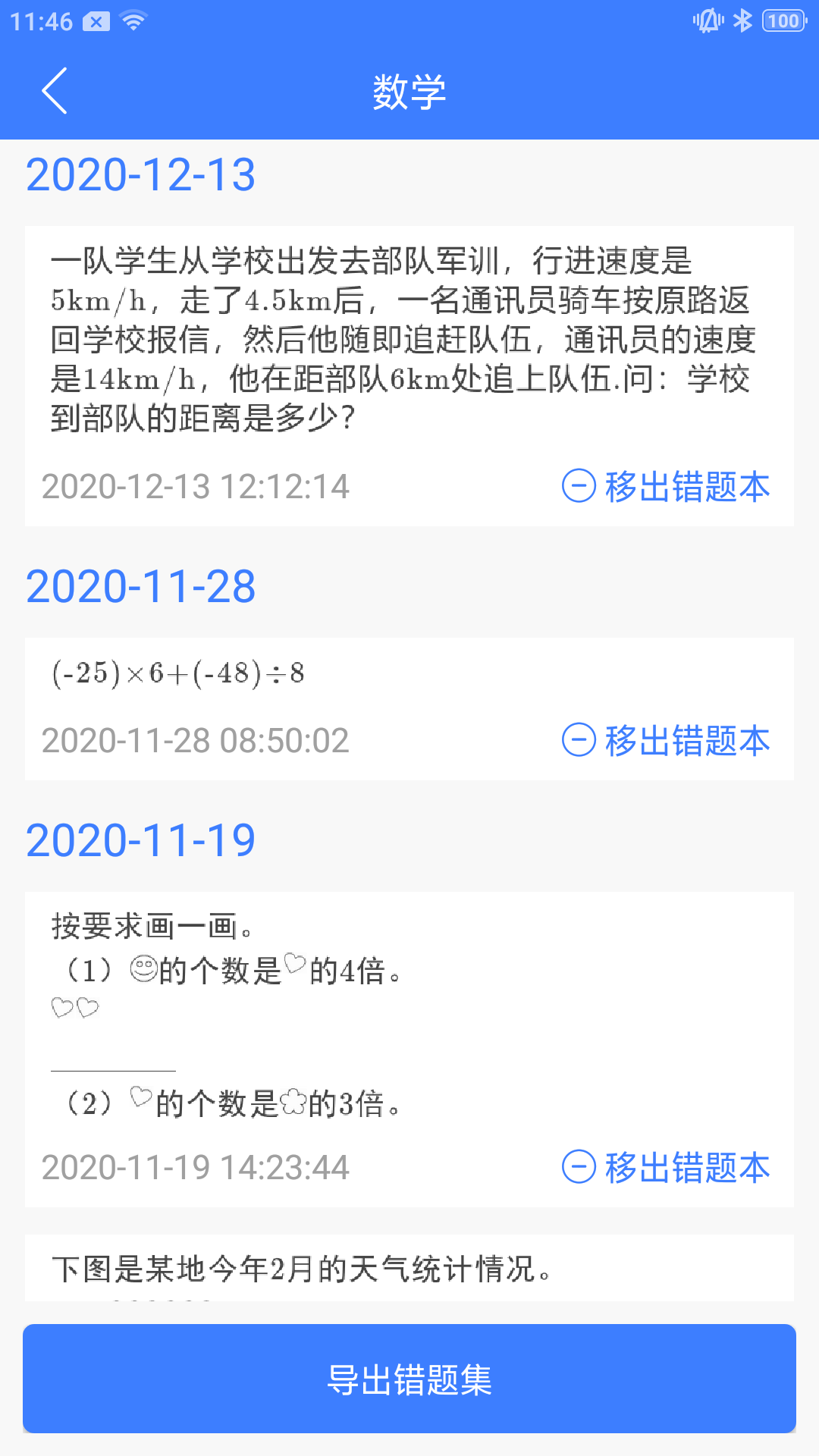The height and width of the screenshot is (1456, 819).
Task: Tap the back arrow to leave 数学
Action: point(55,91)
